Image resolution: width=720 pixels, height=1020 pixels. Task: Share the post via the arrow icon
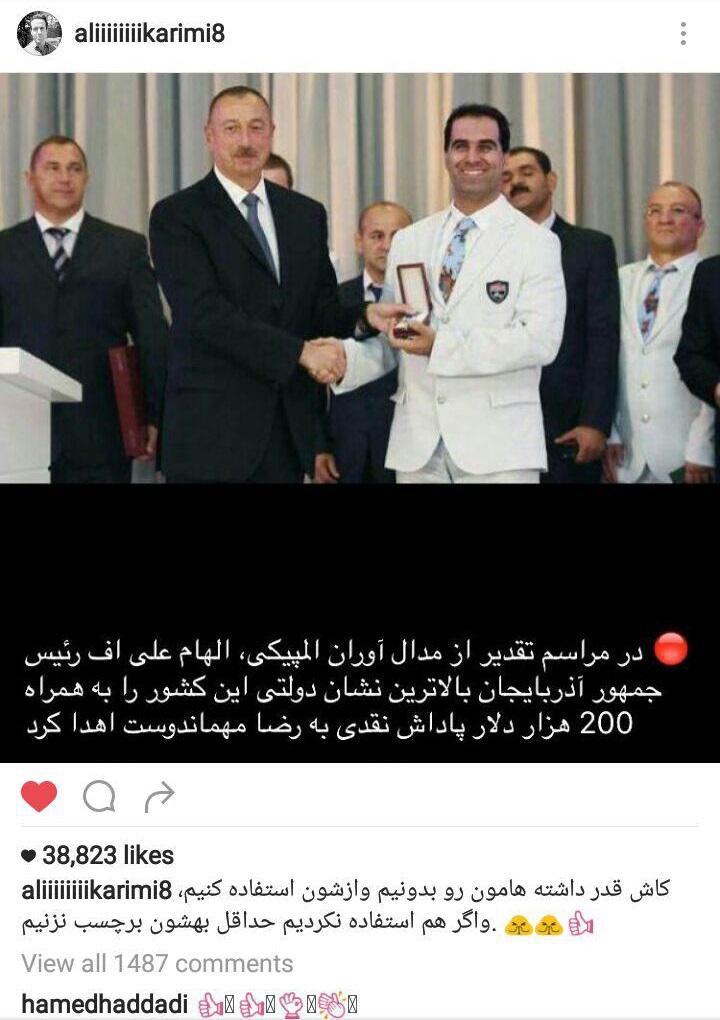click(159, 796)
